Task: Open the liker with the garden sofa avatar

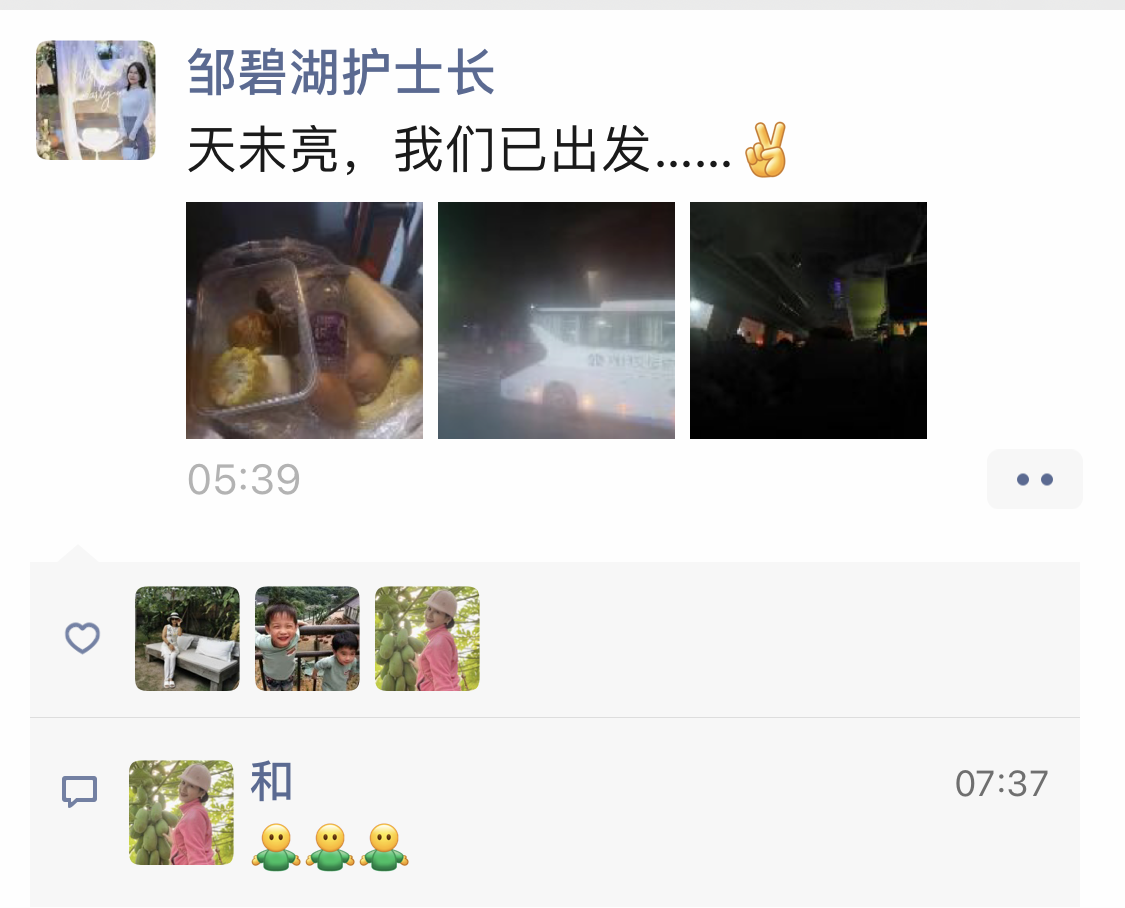Action: tap(187, 638)
